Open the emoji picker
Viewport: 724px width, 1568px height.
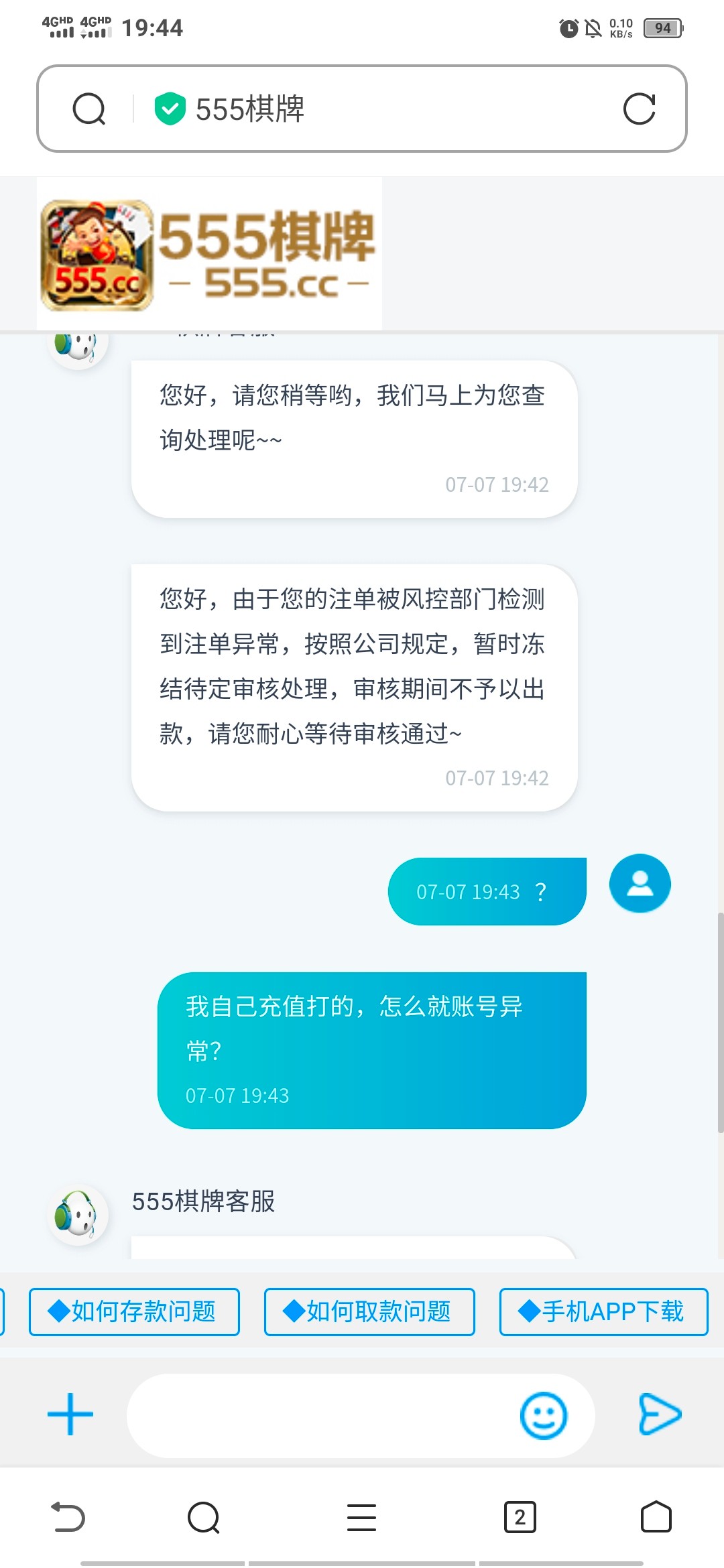tap(544, 1416)
